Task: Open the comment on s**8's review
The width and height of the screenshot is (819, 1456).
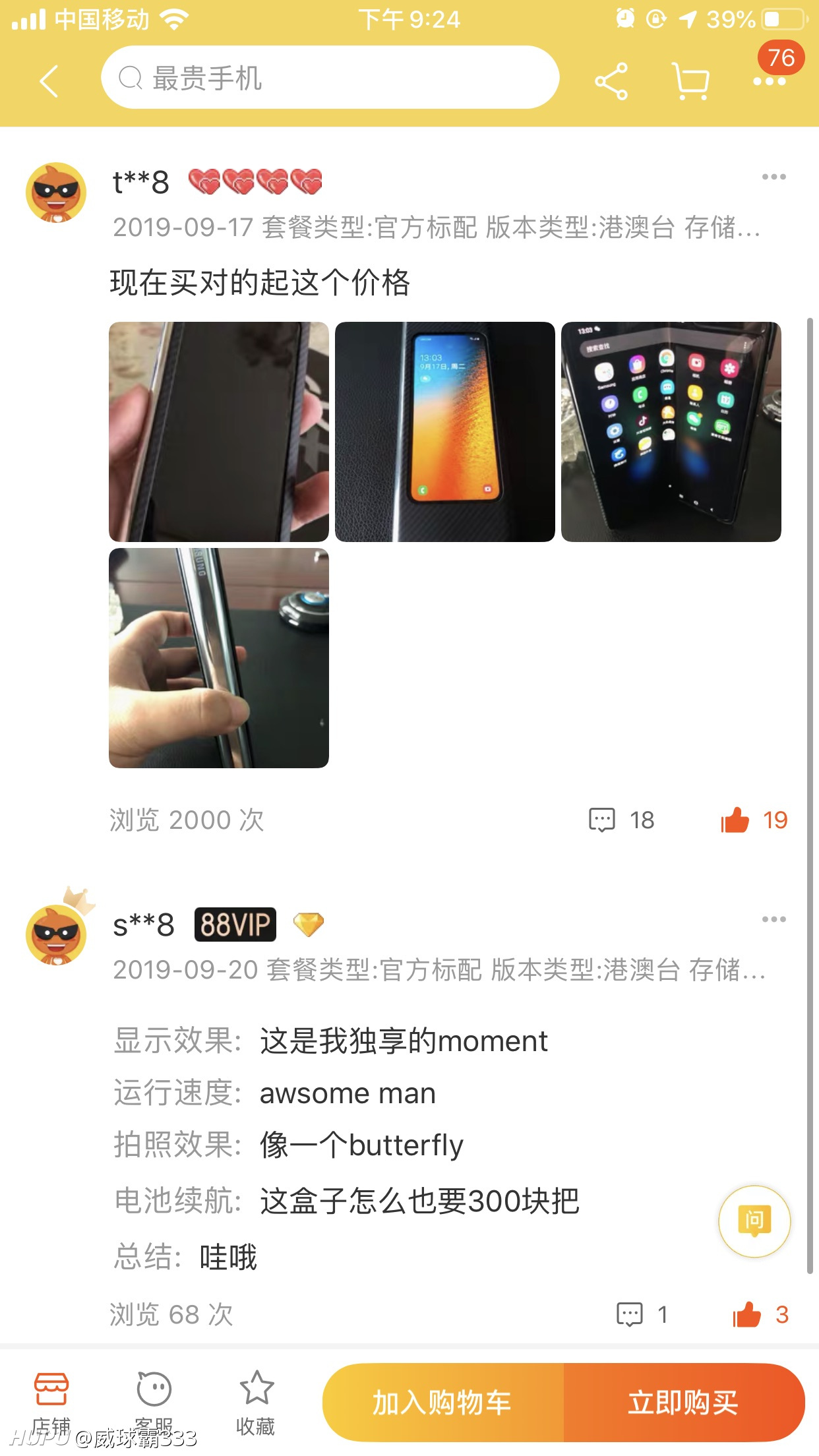Action: [642, 1314]
